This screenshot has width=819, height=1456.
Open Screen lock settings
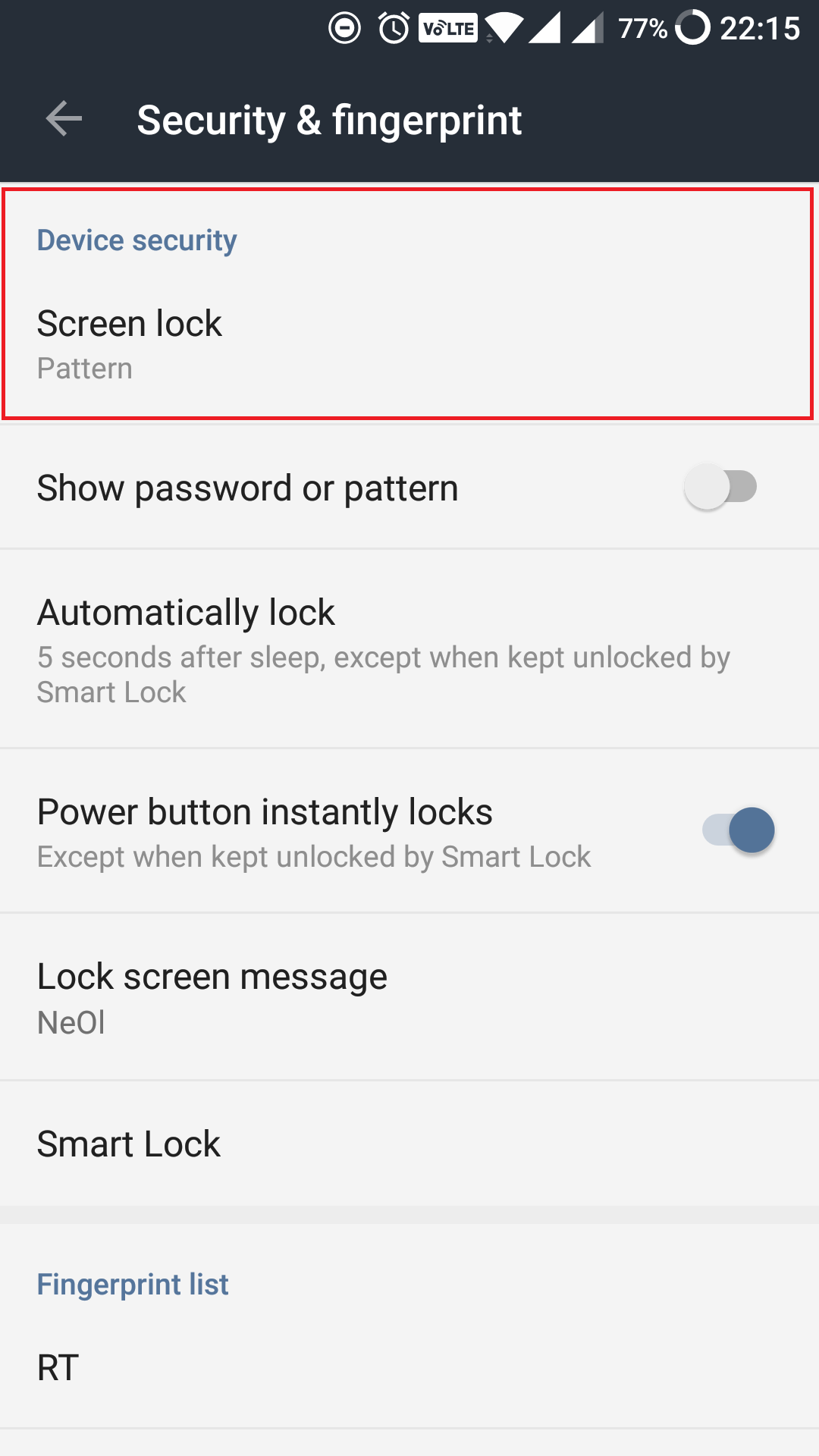[409, 345]
